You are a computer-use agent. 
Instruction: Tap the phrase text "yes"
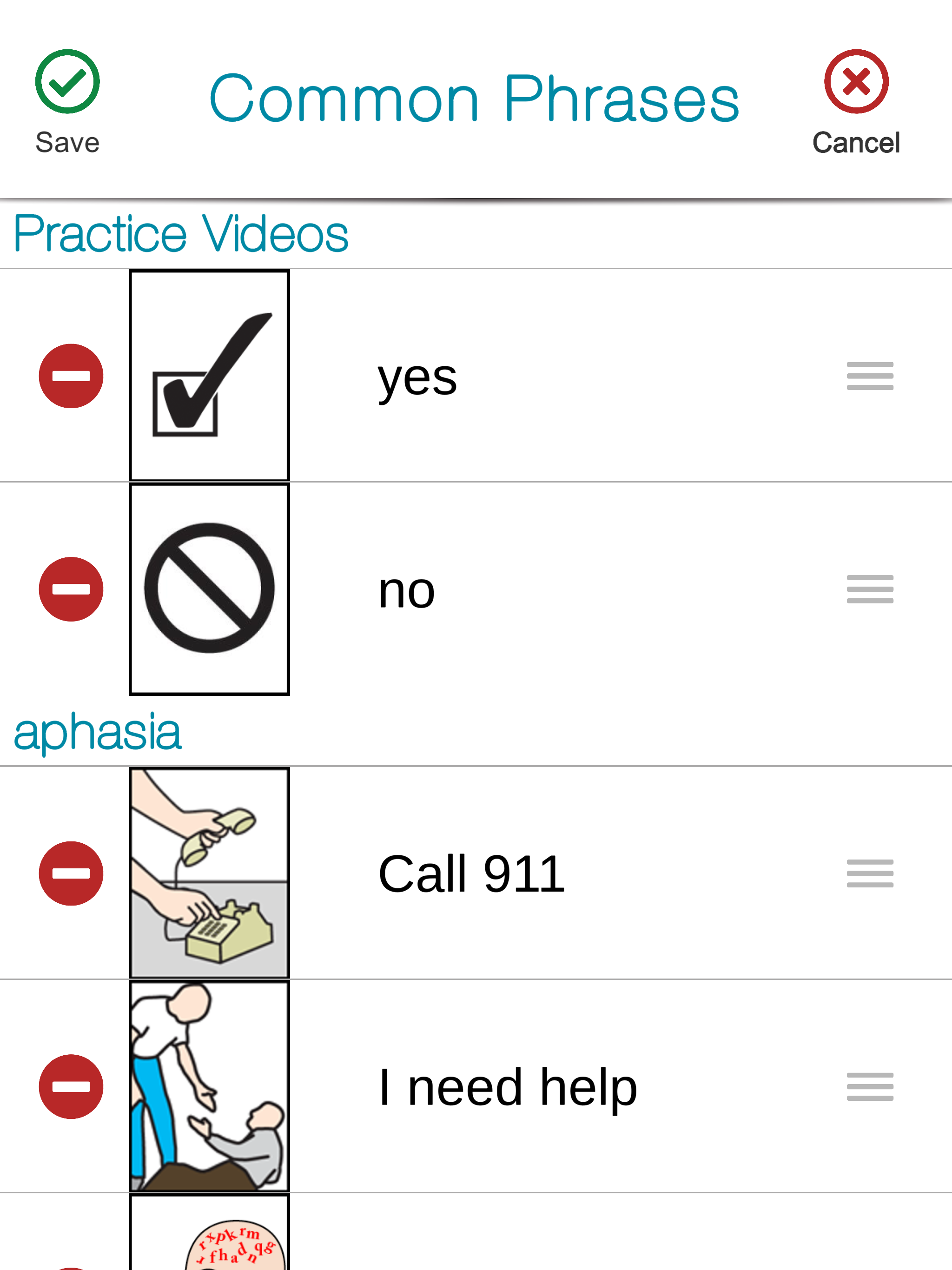(417, 376)
